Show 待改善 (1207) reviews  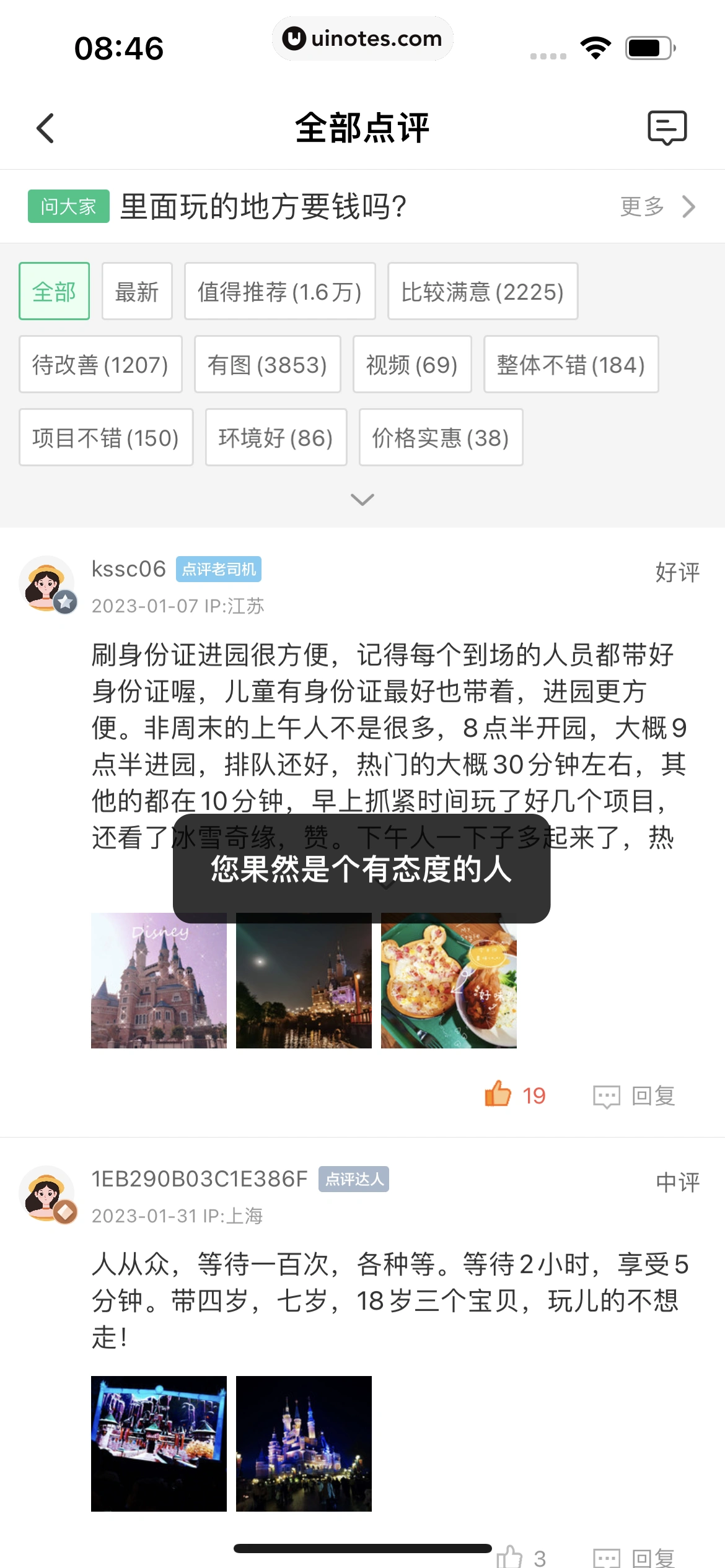100,365
